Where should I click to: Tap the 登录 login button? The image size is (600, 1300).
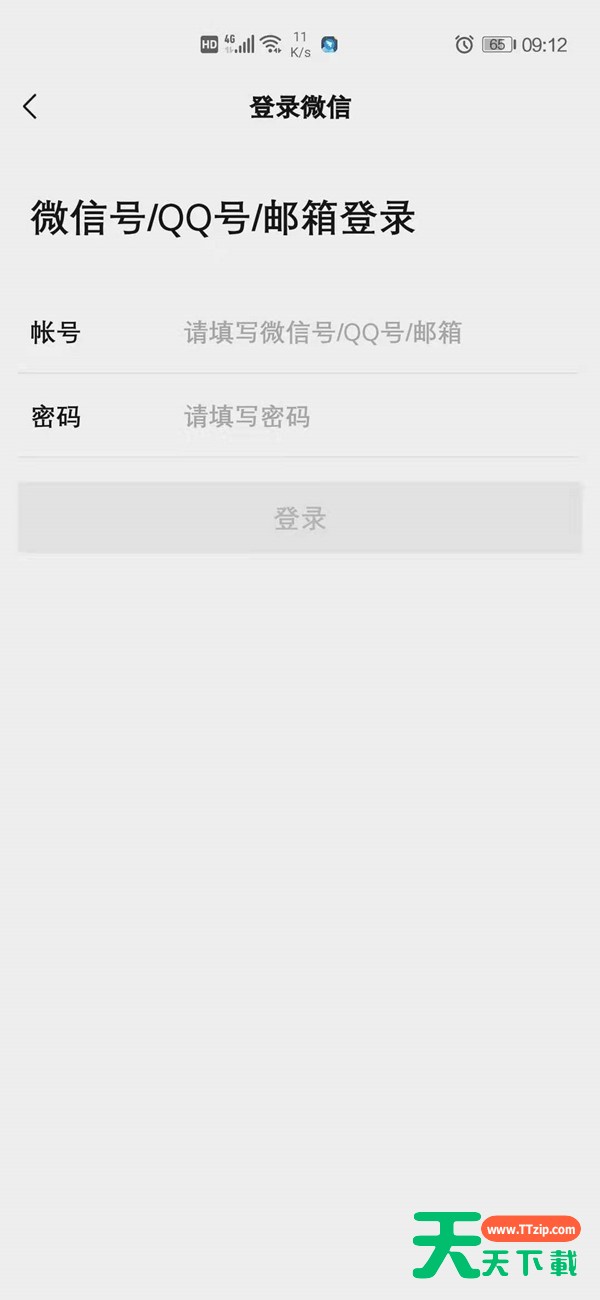(x=300, y=518)
